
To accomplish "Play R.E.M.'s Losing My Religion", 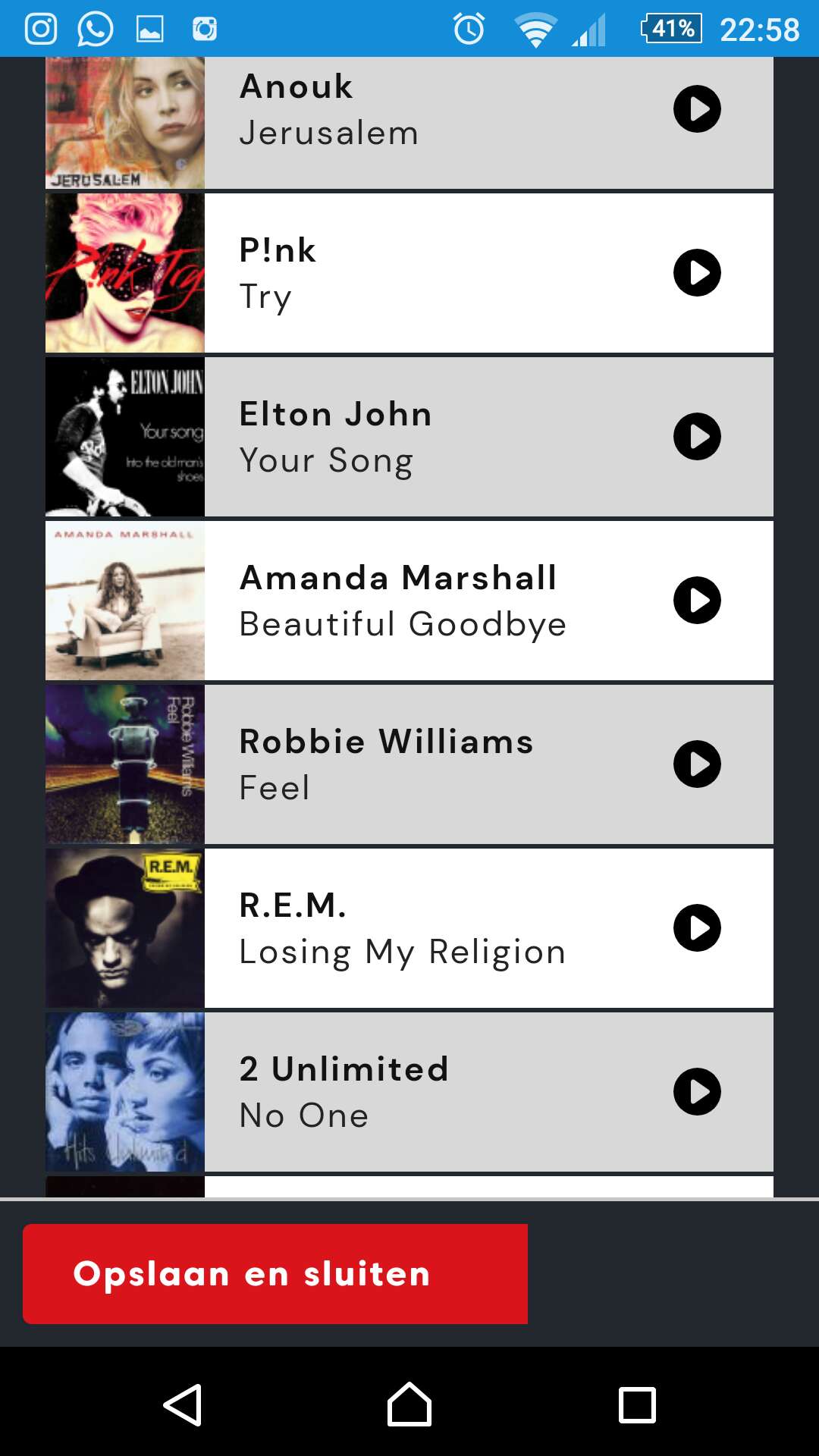I will [697, 928].
